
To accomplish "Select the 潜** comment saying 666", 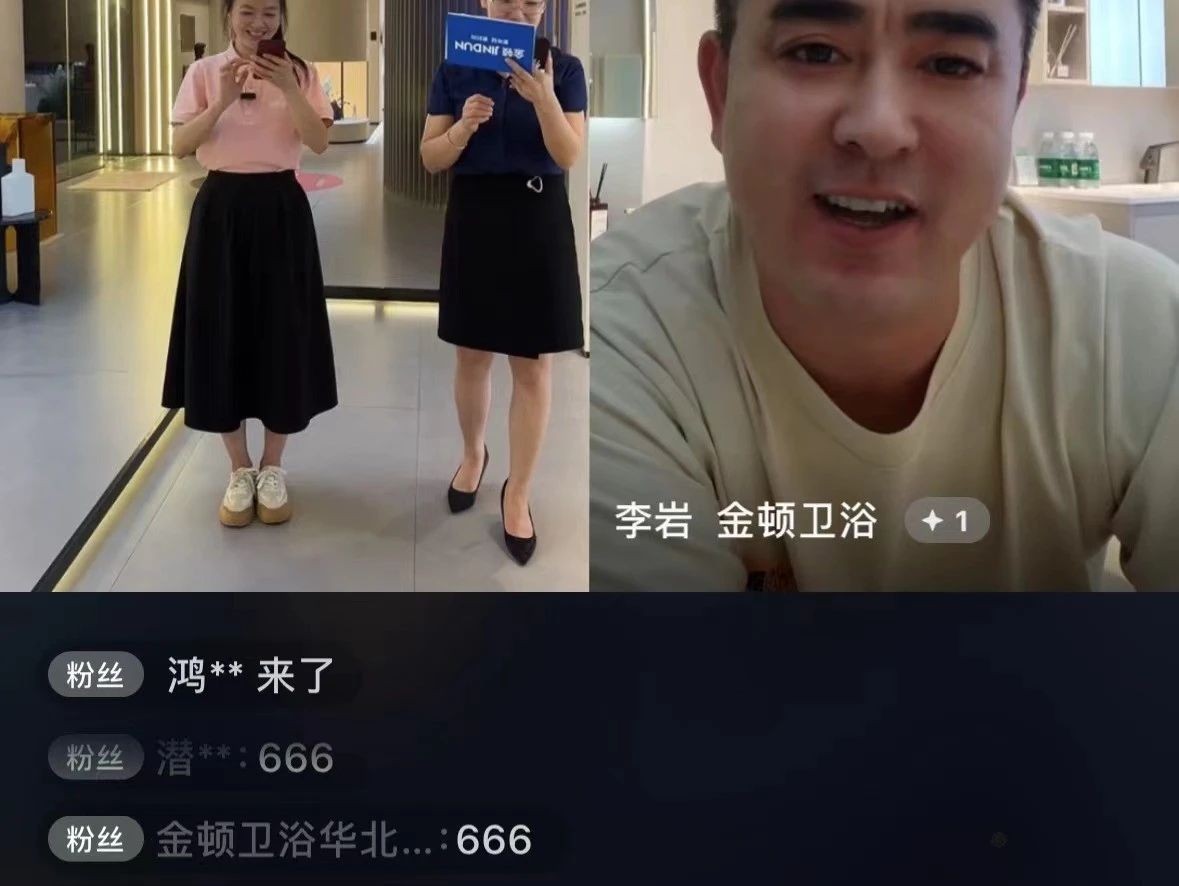I will pos(245,759).
